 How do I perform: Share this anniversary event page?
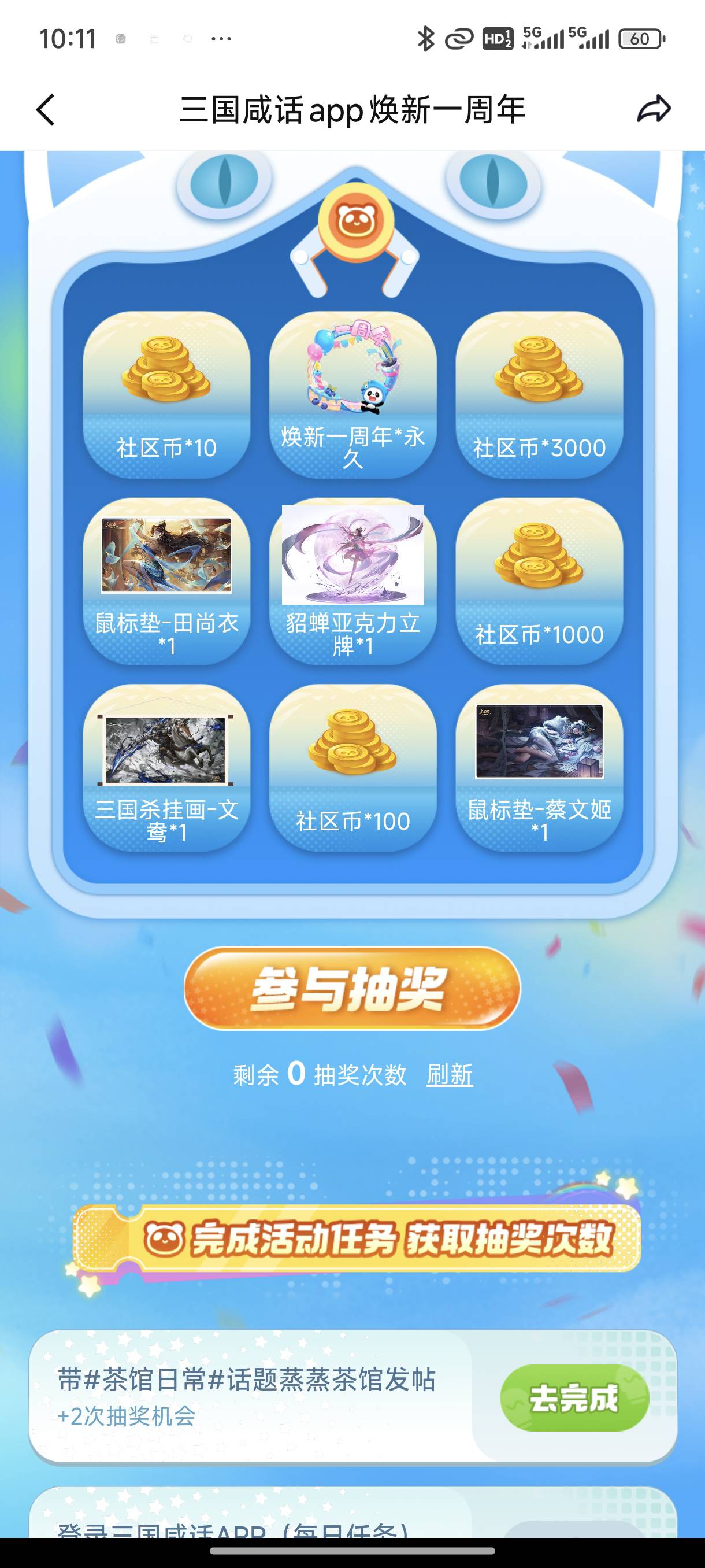[654, 110]
